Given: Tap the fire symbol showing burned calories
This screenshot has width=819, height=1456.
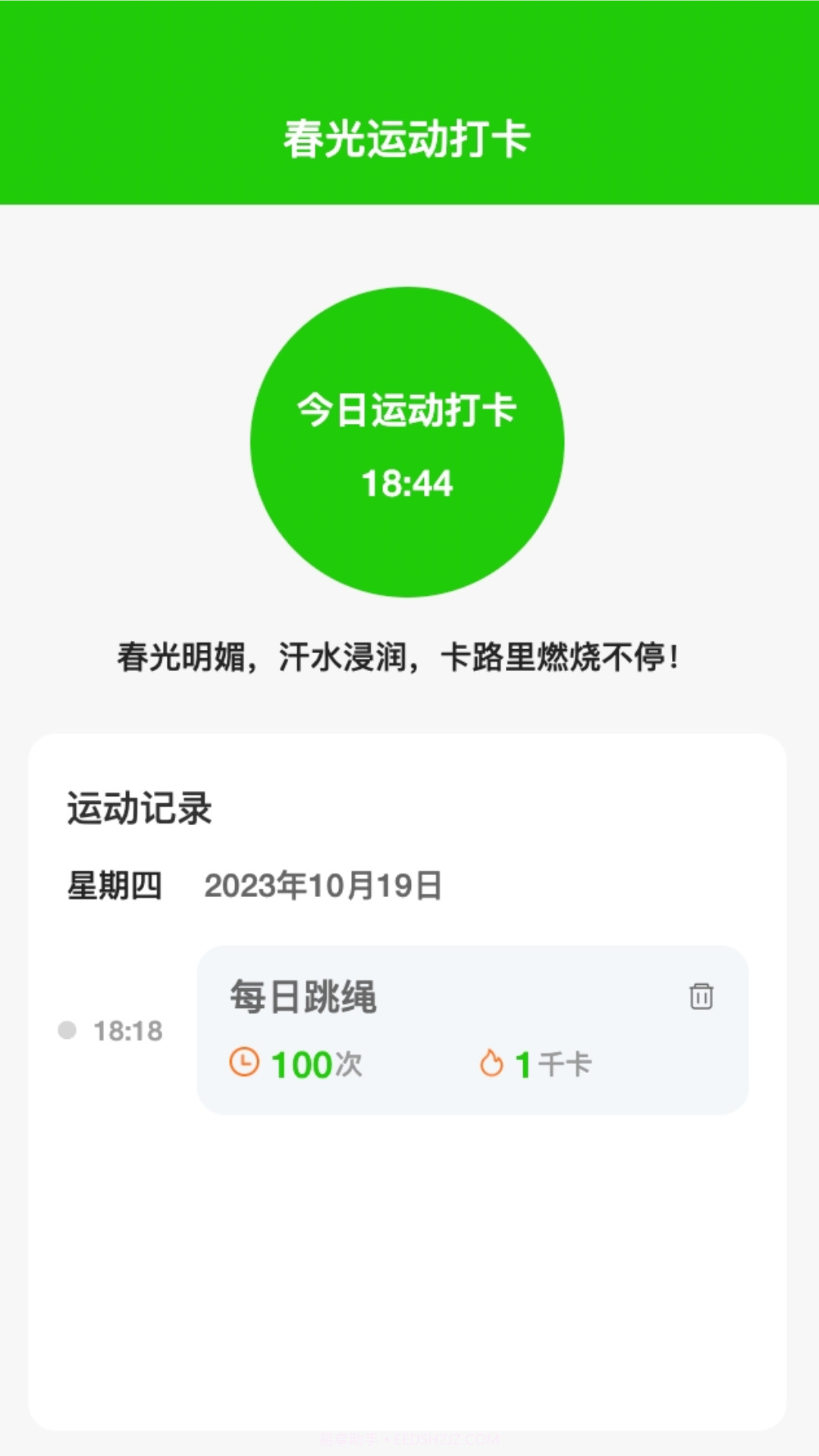Looking at the screenshot, I should pyautogui.click(x=493, y=1064).
